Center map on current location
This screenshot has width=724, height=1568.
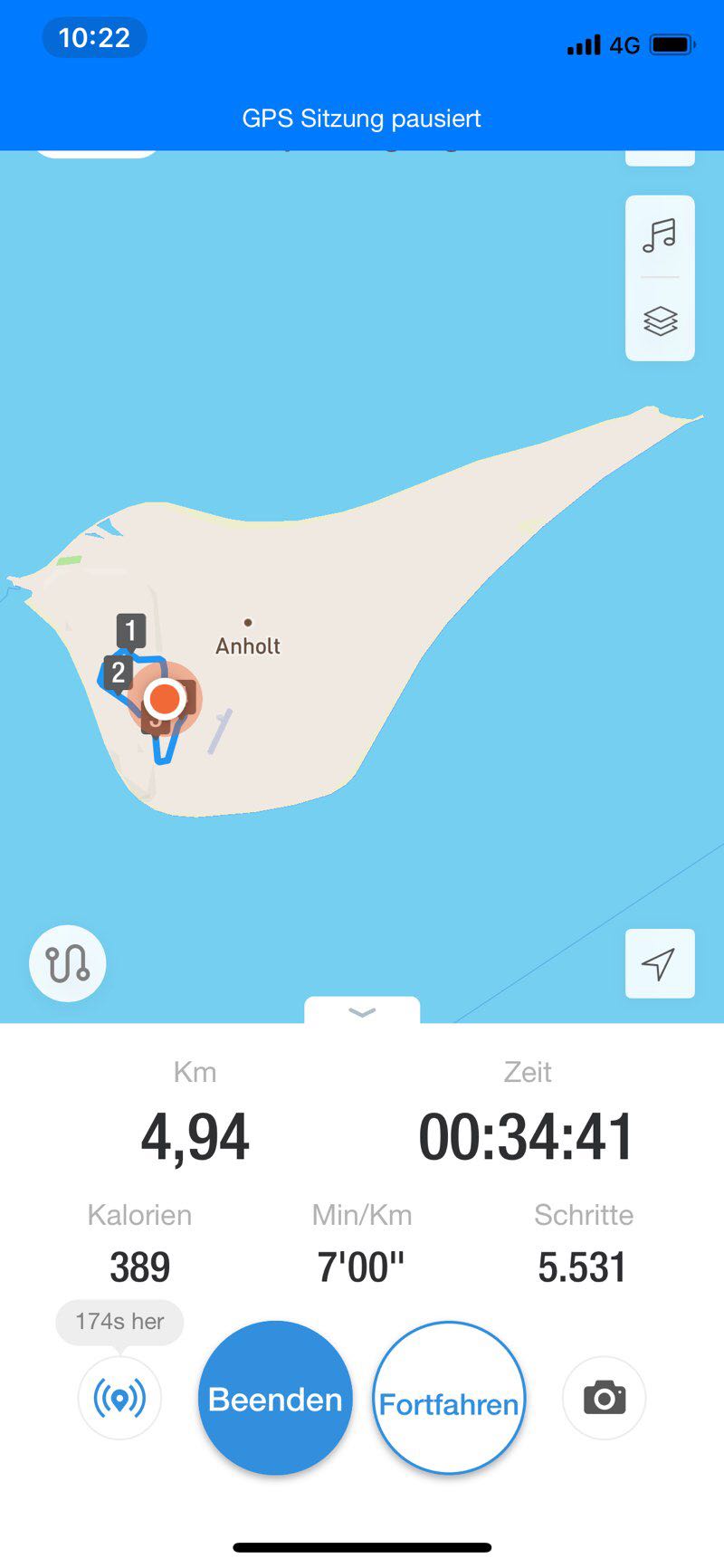(x=660, y=963)
